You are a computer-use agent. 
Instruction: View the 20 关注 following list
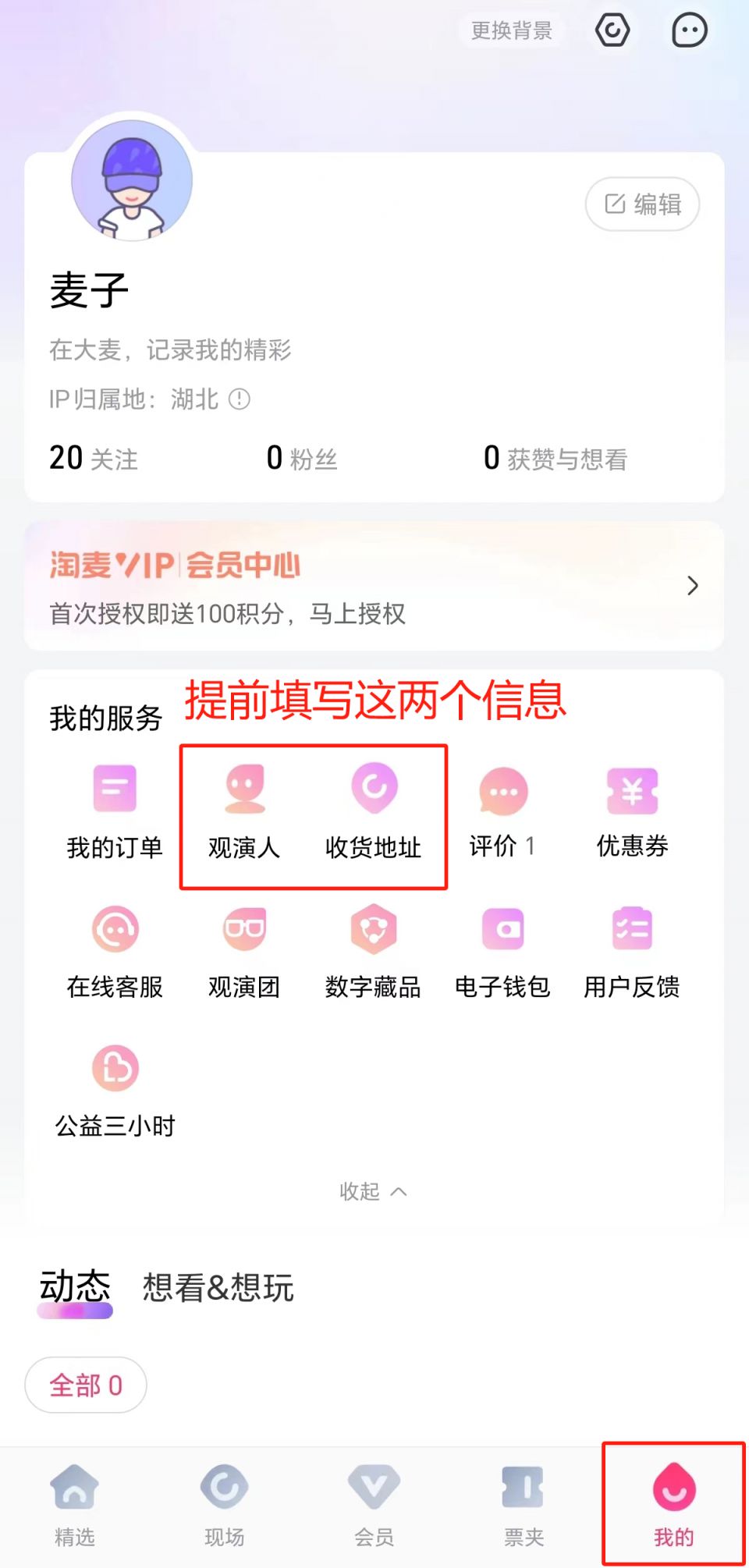coord(94,459)
